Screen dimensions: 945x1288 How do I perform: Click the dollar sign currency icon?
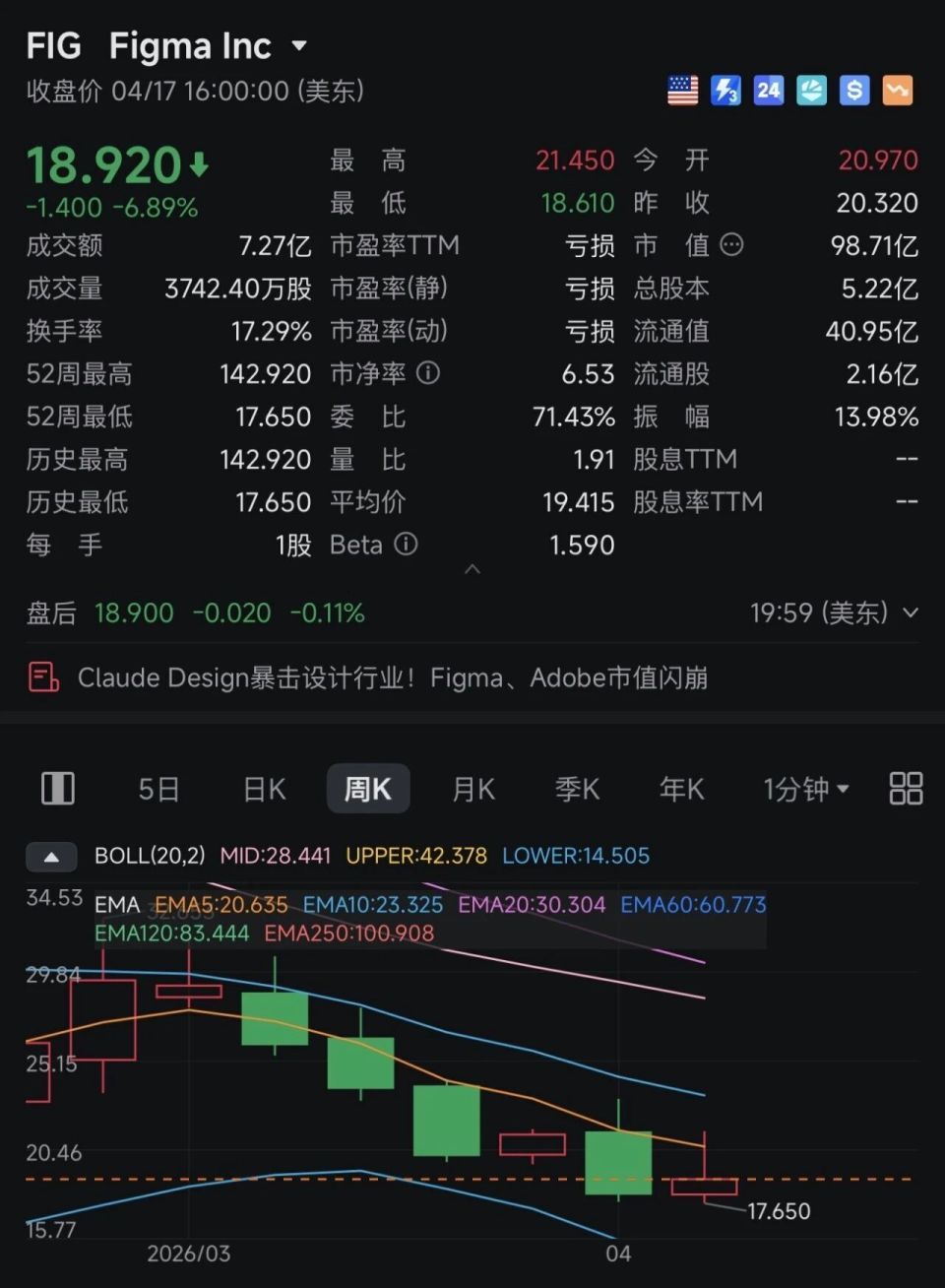pos(853,90)
